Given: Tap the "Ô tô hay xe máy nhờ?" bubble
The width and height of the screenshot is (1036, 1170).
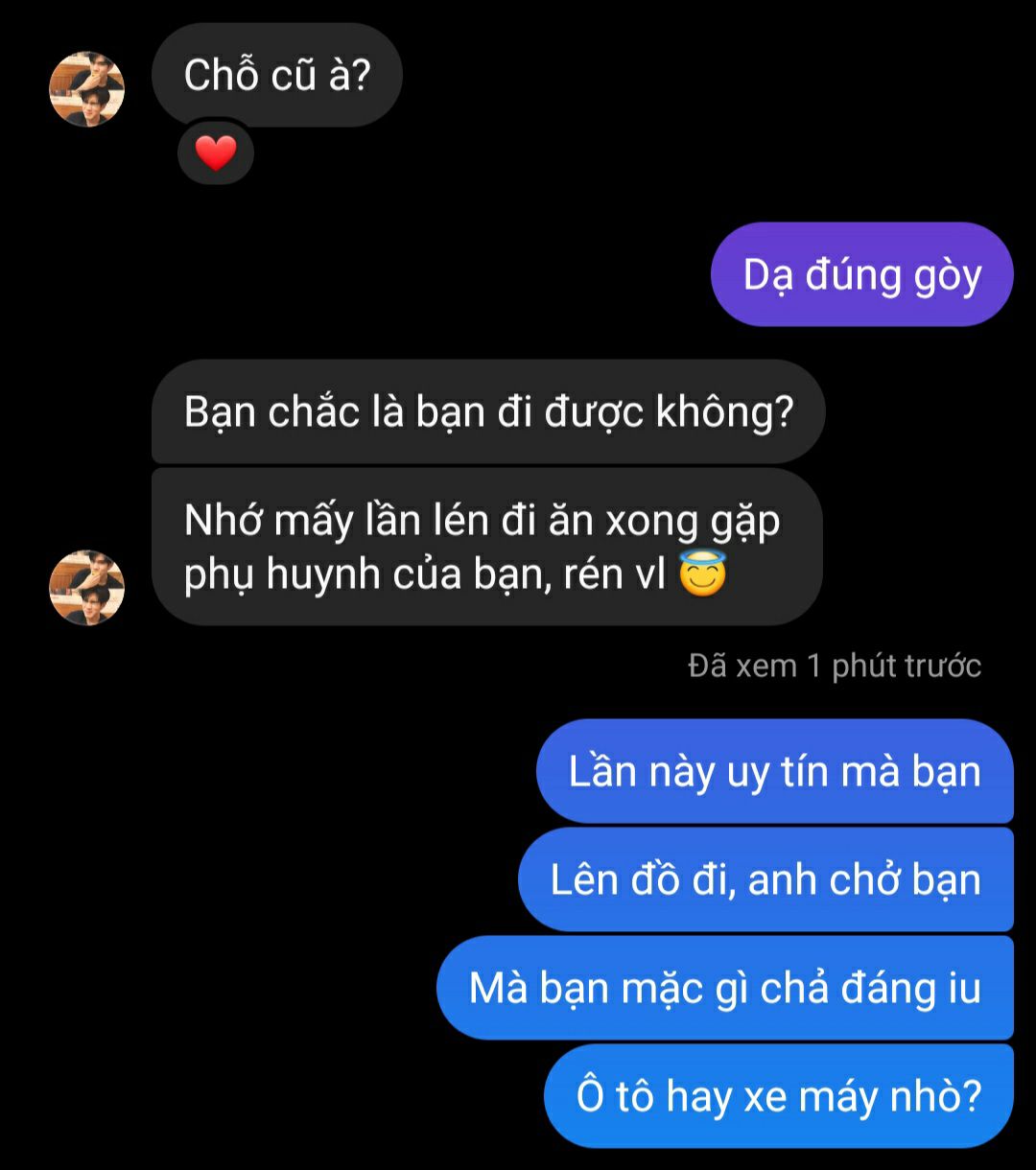Looking at the screenshot, I should [778, 1096].
